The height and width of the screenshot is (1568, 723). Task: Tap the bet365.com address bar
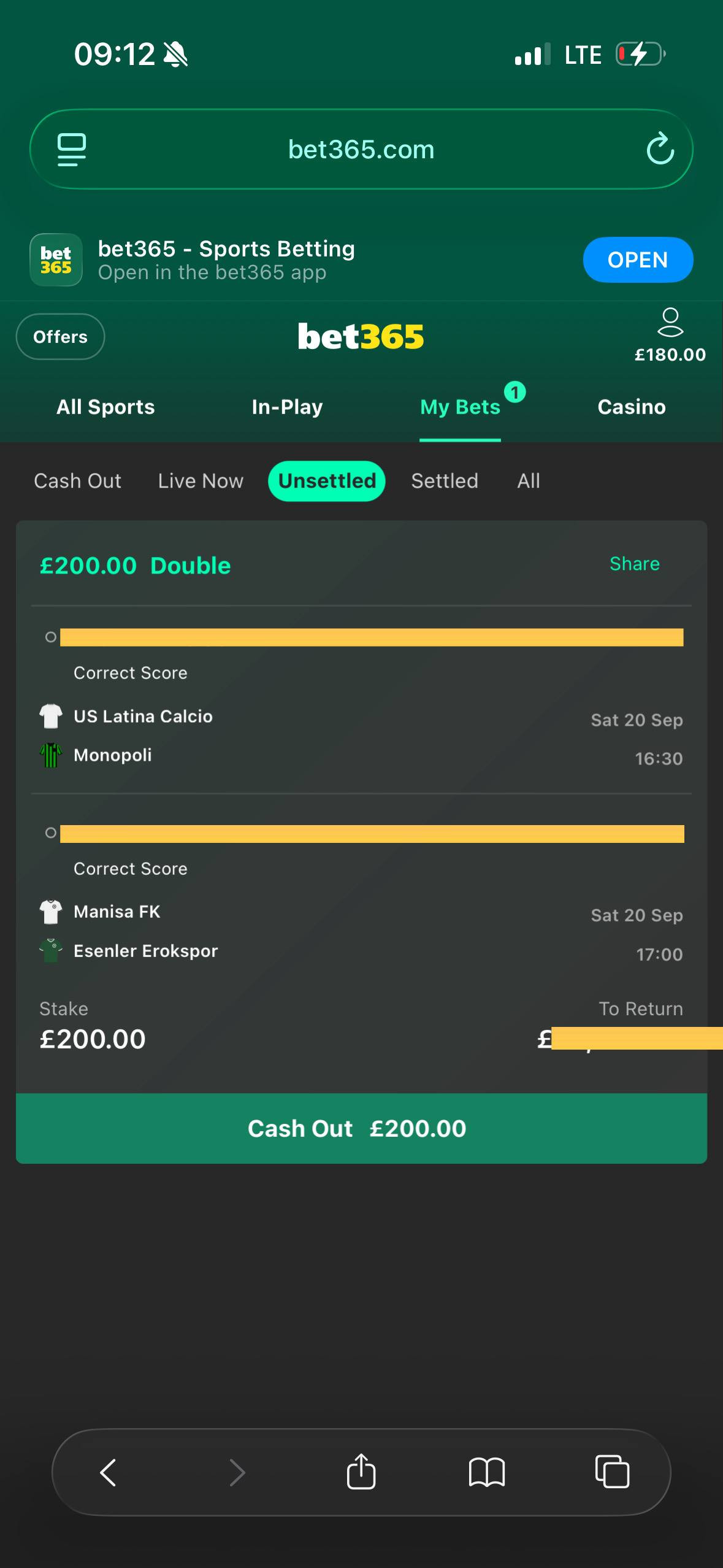[361, 150]
